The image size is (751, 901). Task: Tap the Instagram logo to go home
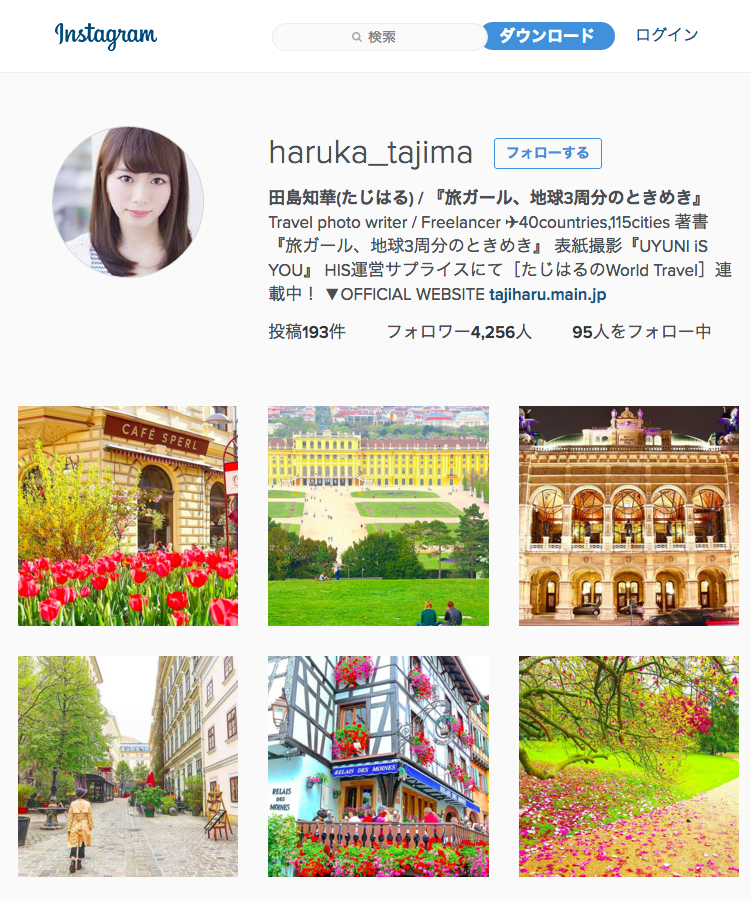[105, 36]
